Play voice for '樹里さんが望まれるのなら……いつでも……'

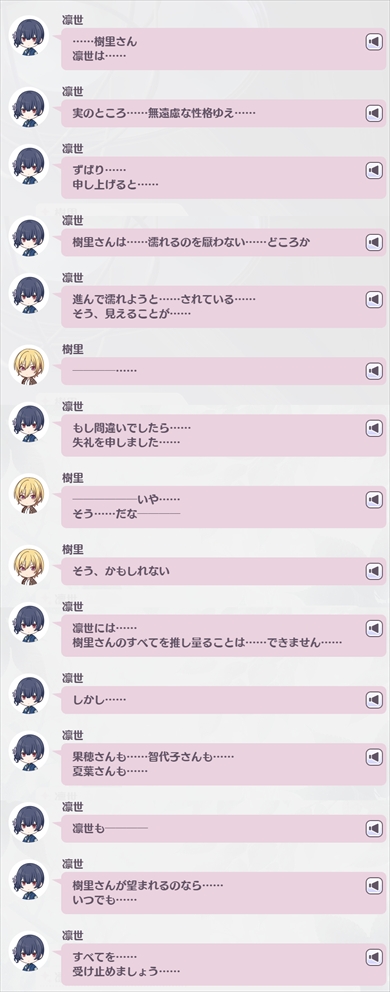[374, 886]
